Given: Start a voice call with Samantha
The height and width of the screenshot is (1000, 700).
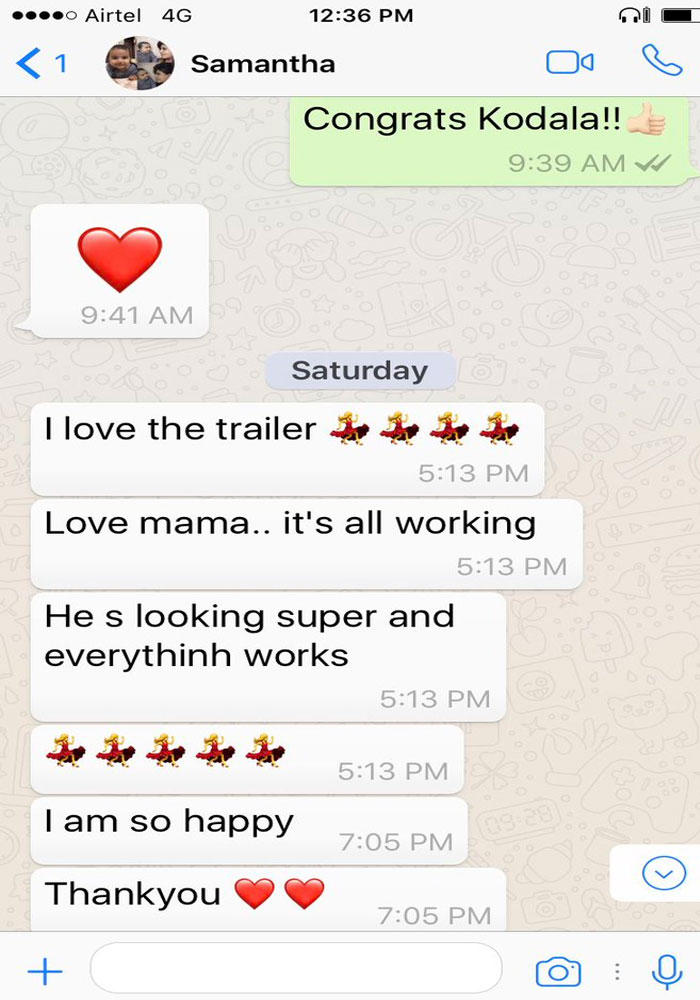Looking at the screenshot, I should [661, 62].
